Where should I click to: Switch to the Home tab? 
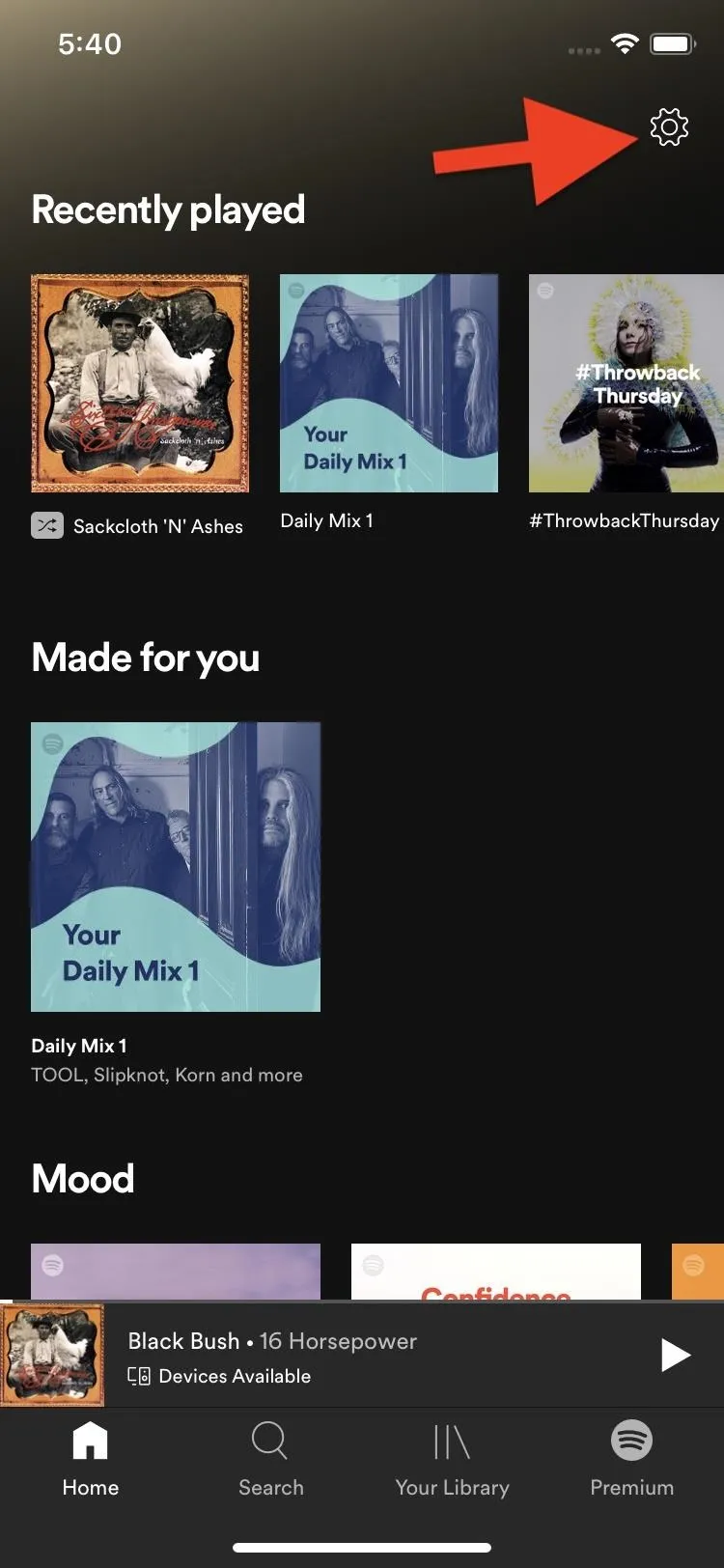point(91,1460)
